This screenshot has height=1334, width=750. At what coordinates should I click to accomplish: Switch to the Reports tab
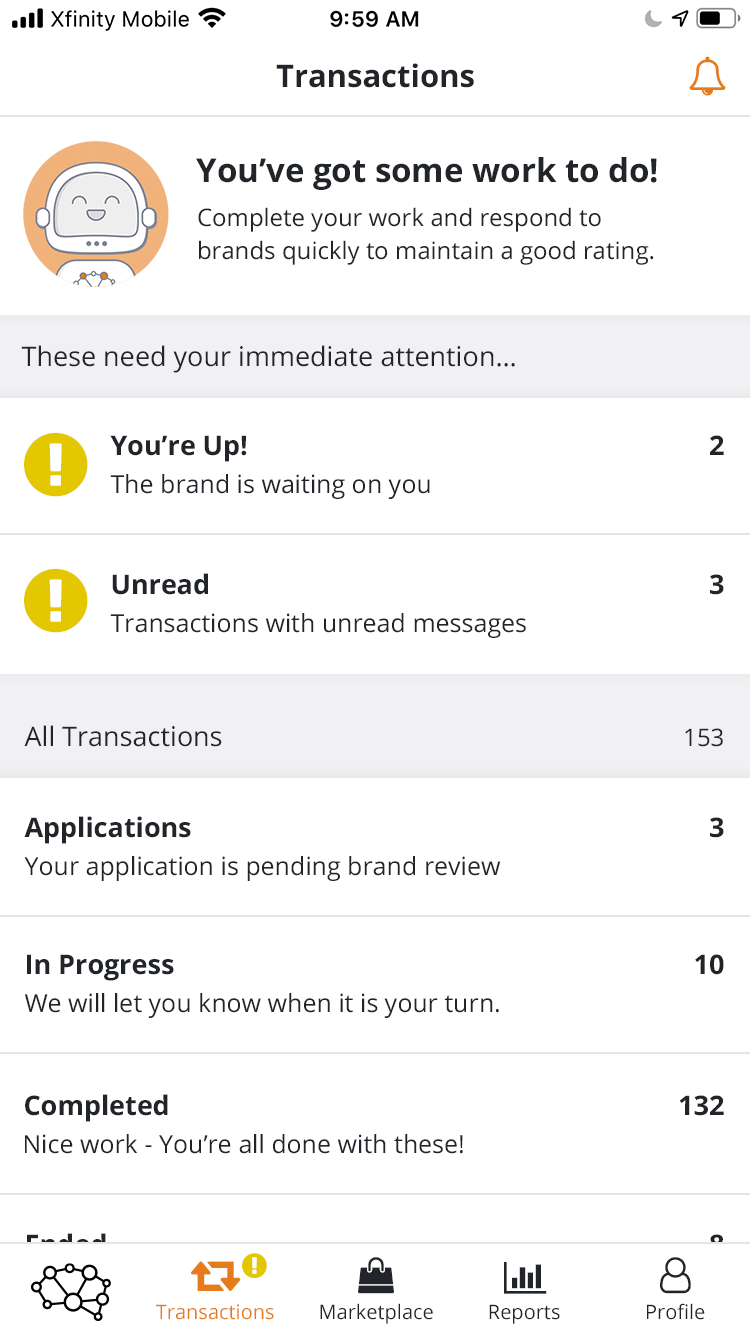click(524, 1290)
